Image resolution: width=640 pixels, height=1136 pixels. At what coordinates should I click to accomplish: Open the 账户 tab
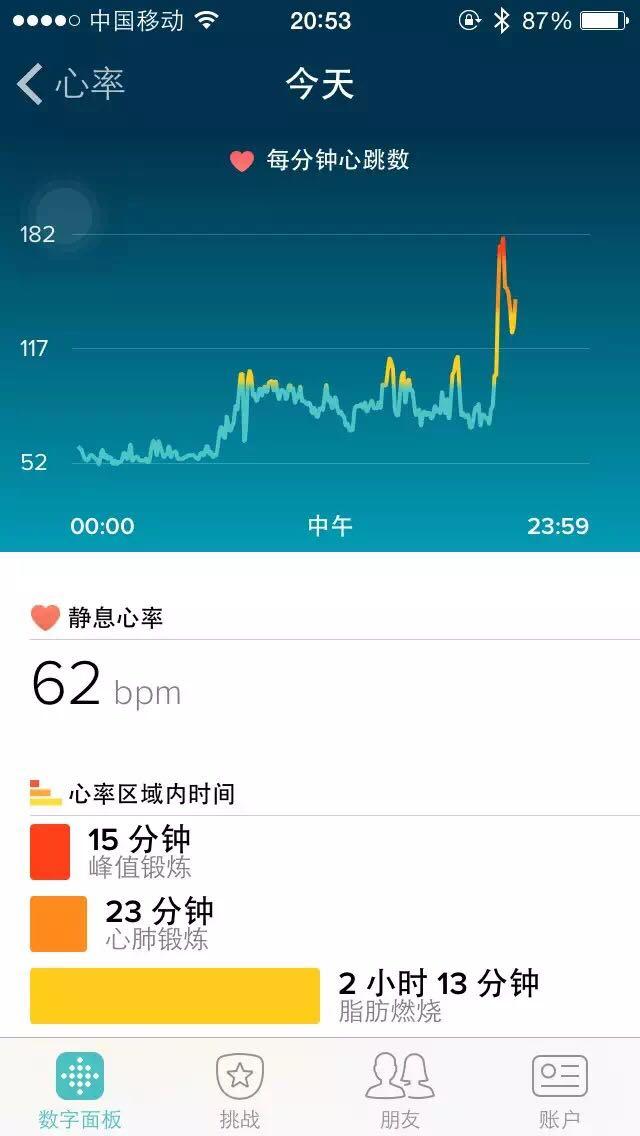(x=559, y=1088)
